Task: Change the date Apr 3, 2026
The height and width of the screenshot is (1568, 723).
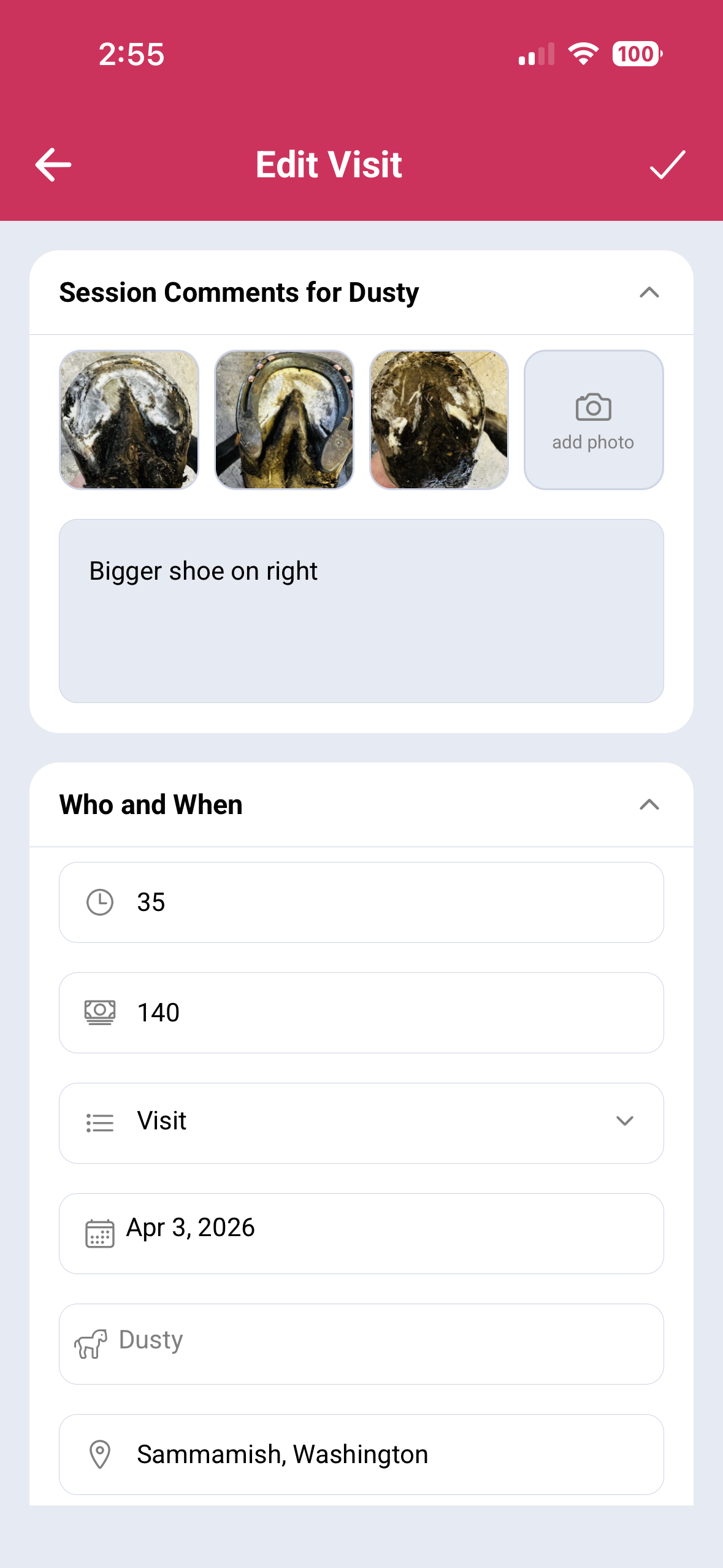Action: pos(361,1233)
